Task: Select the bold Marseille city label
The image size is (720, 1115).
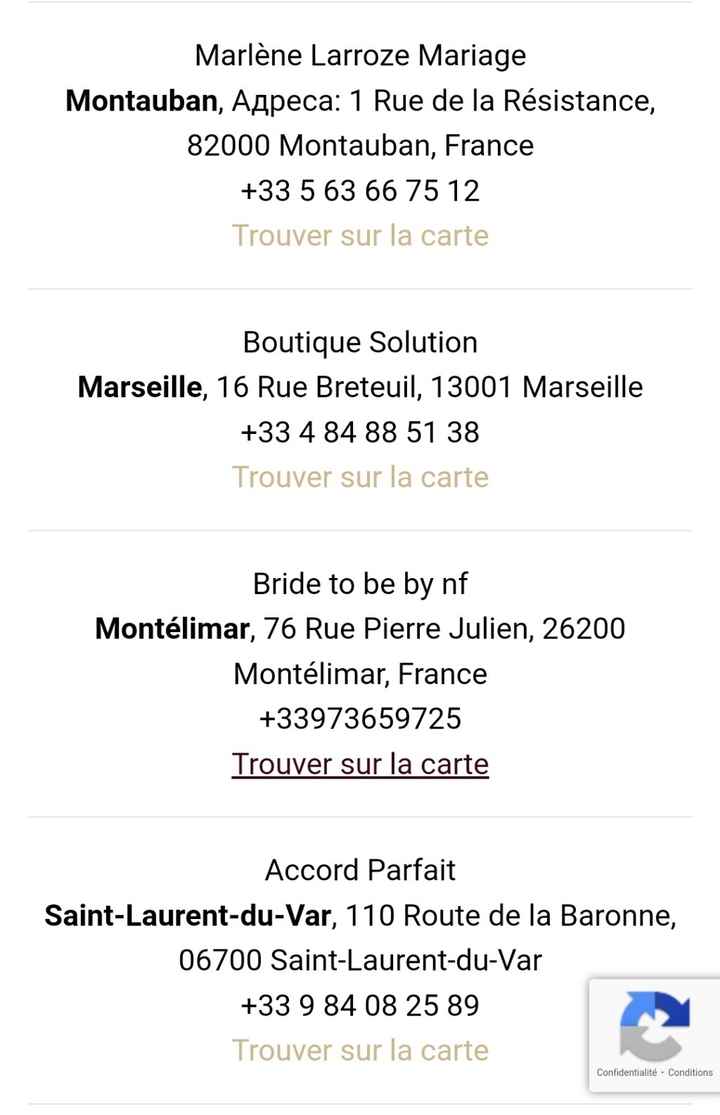Action: pos(137,388)
